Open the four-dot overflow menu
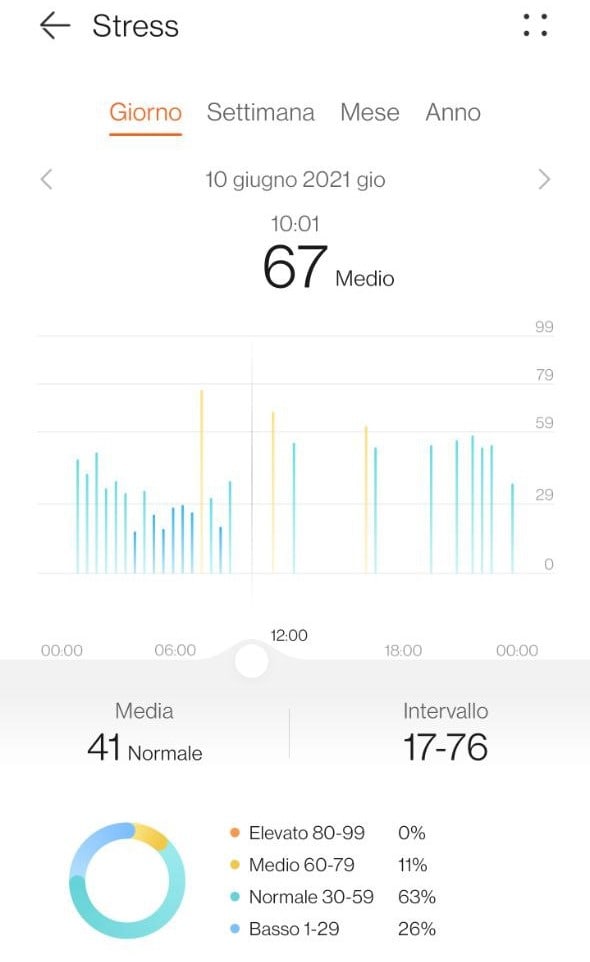The height and width of the screenshot is (962, 590). [535, 25]
